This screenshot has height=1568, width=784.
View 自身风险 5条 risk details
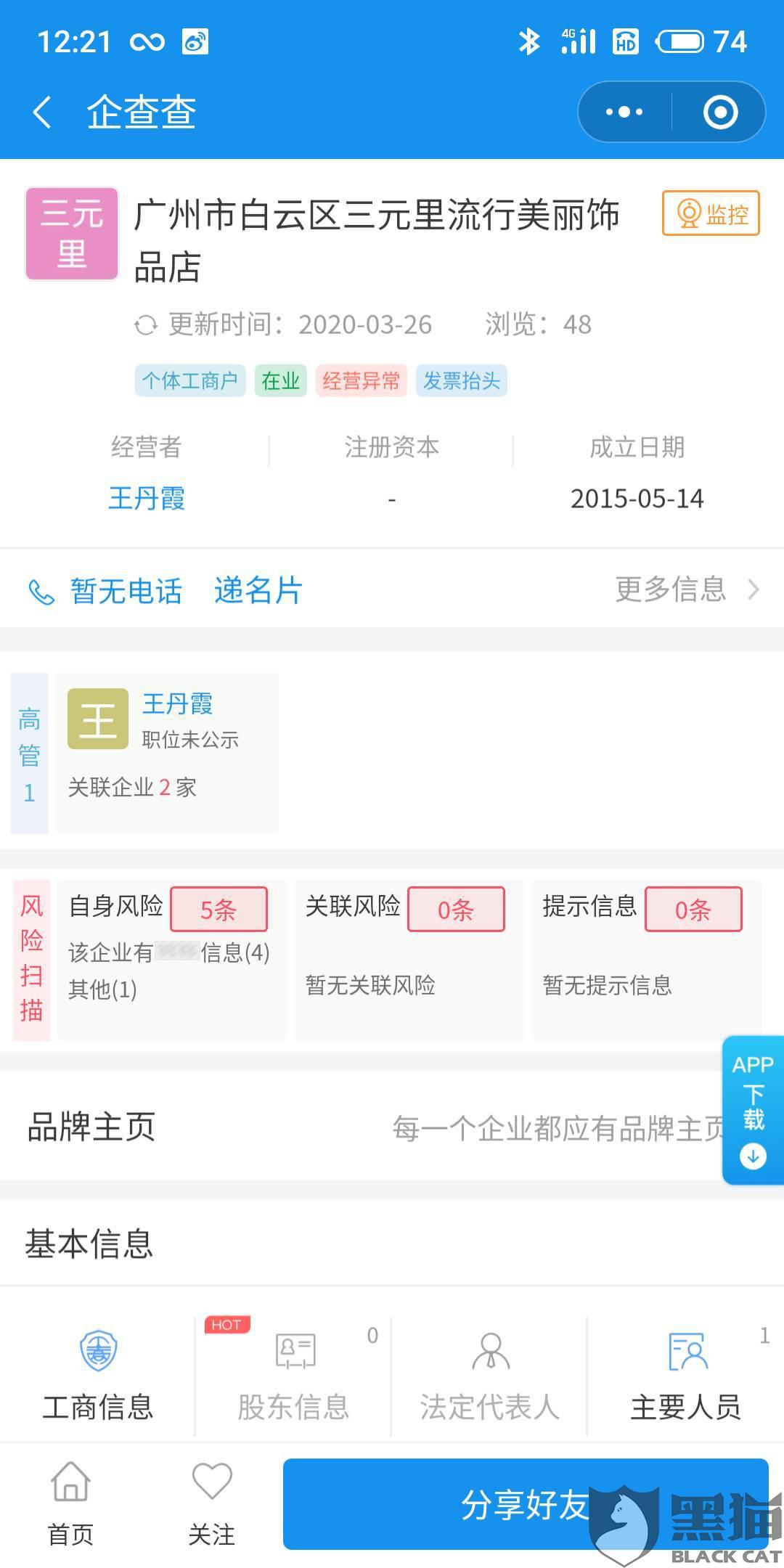click(171, 960)
